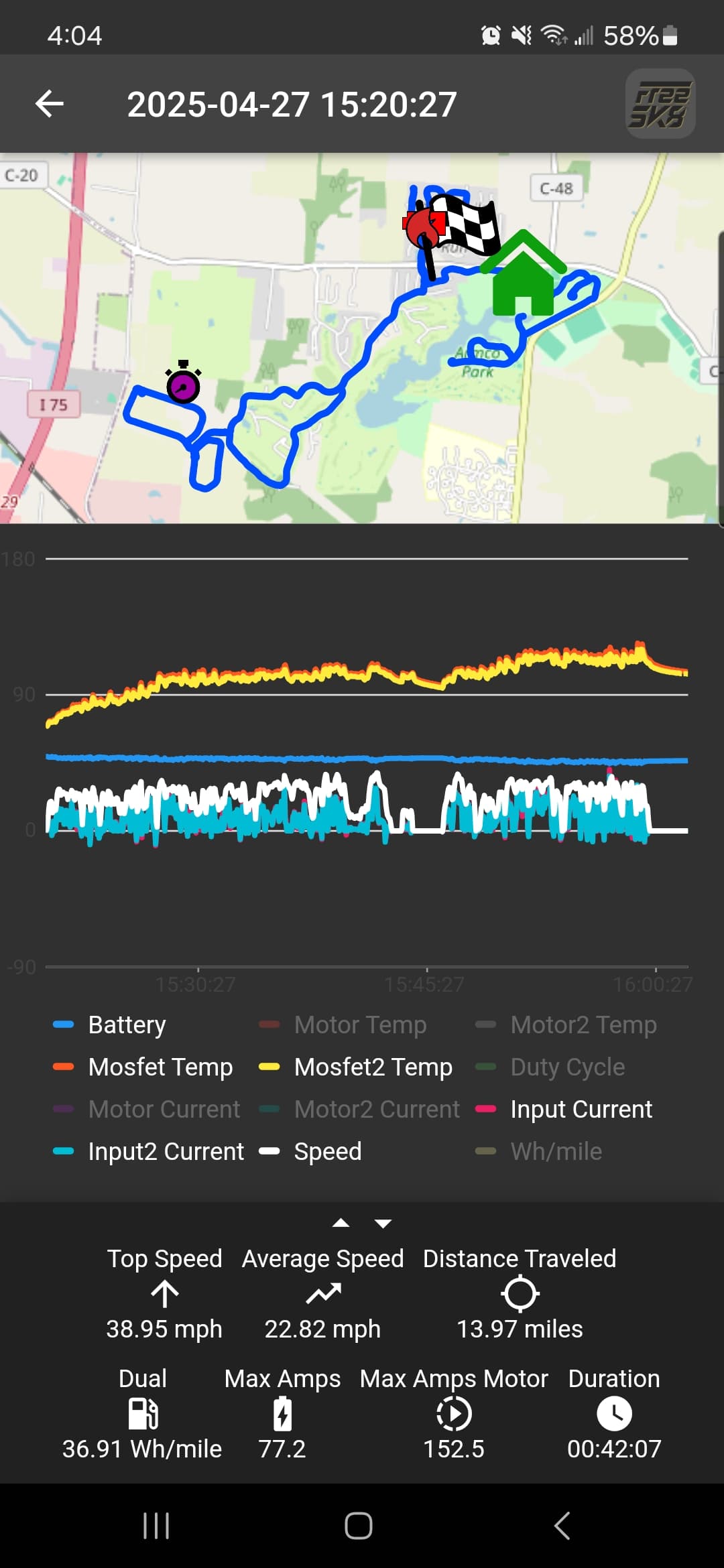Show Duty Cycle on the graph
The height and width of the screenshot is (1568, 724).
coord(550,1067)
